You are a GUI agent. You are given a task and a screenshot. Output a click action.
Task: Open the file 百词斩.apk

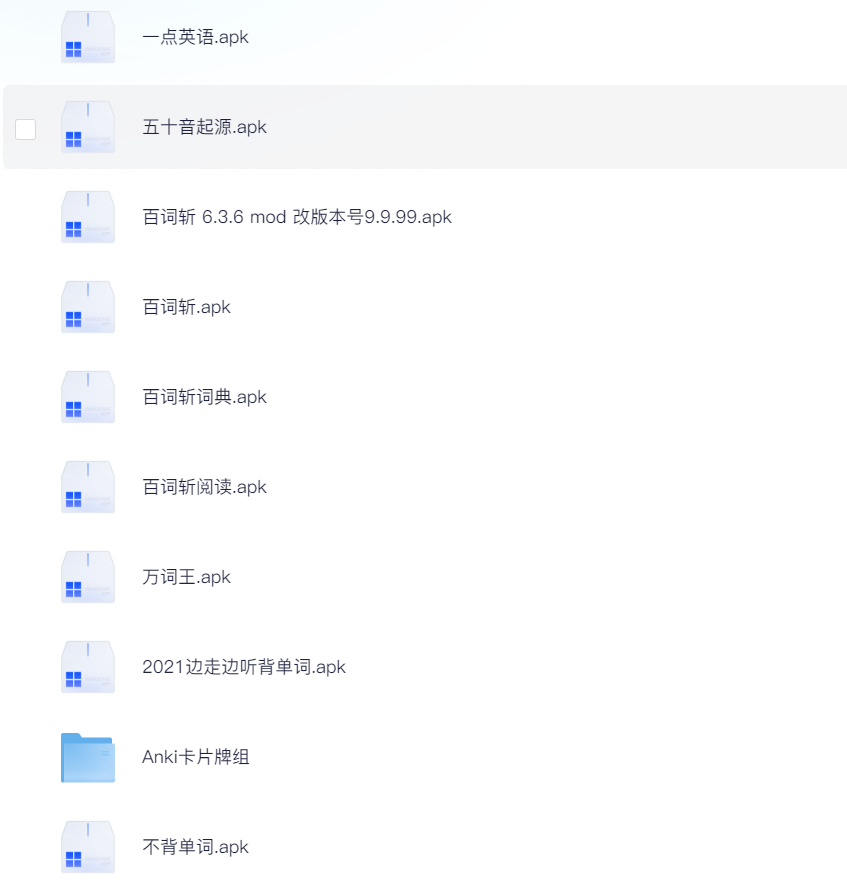[x=186, y=308]
